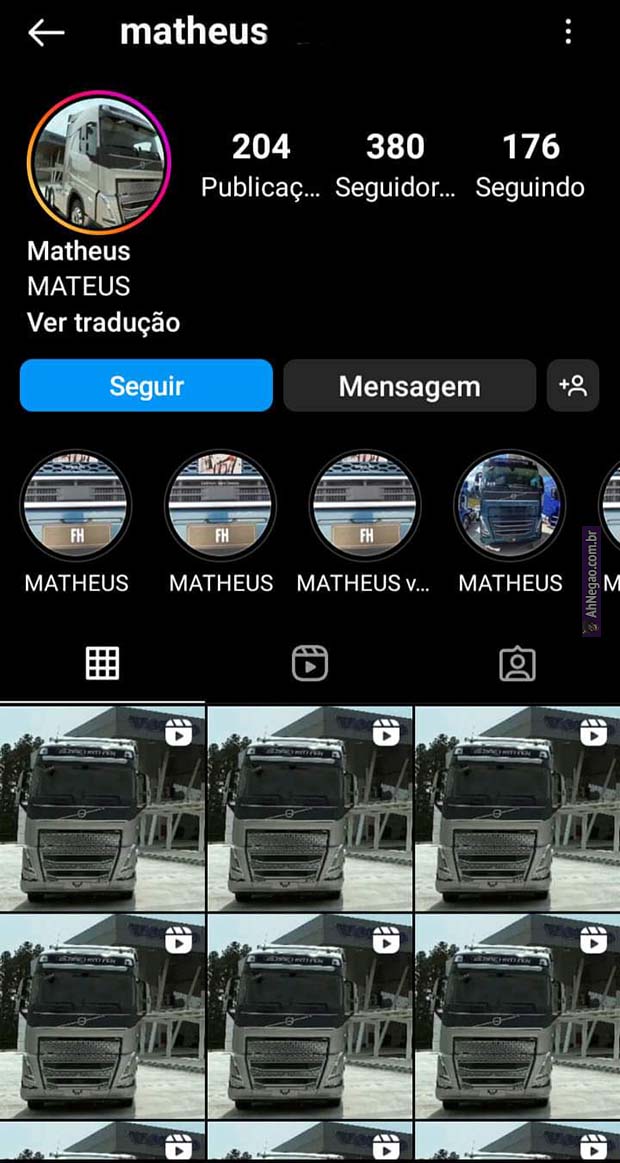Show suggested accounts with the add-person icon
The width and height of the screenshot is (620, 1163).
point(573,386)
